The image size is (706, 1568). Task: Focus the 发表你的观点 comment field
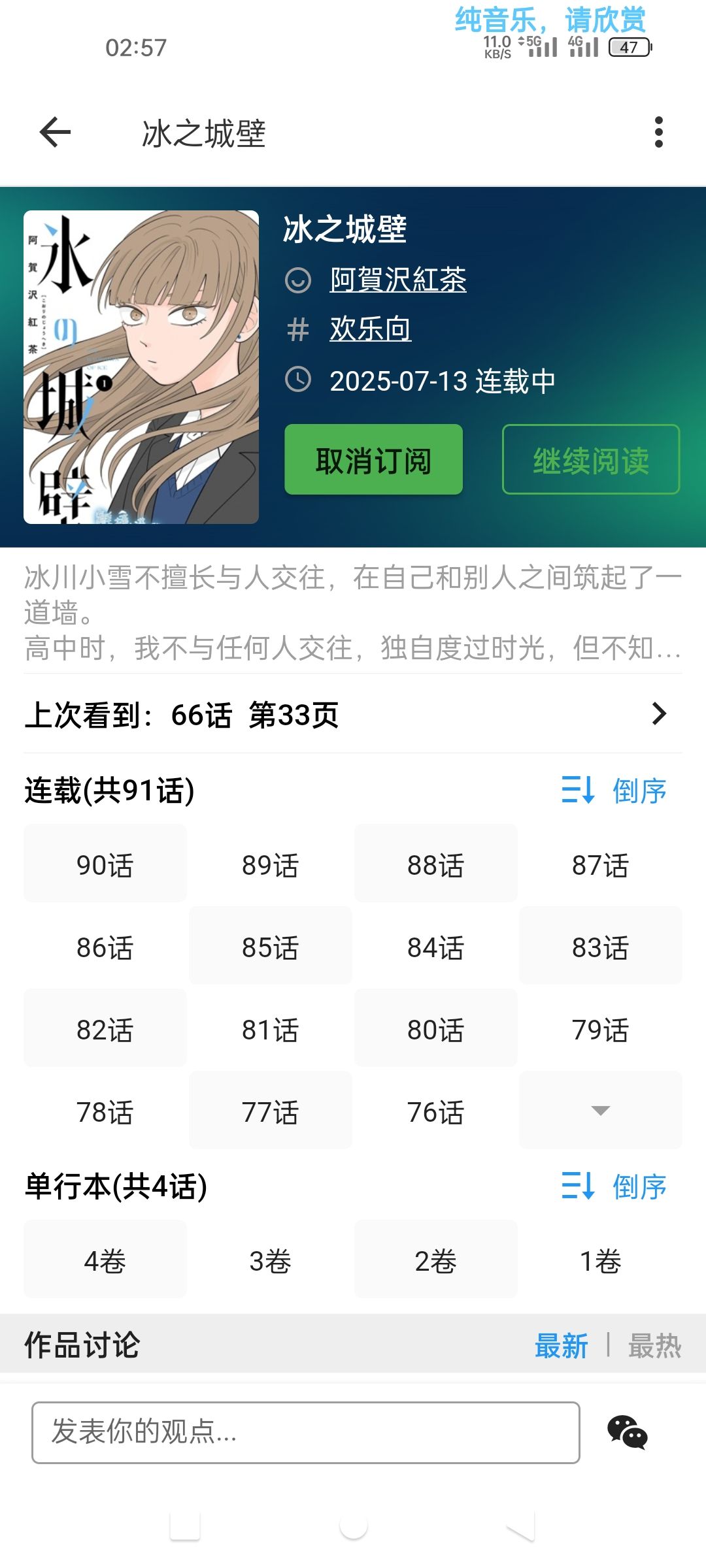tap(305, 1432)
